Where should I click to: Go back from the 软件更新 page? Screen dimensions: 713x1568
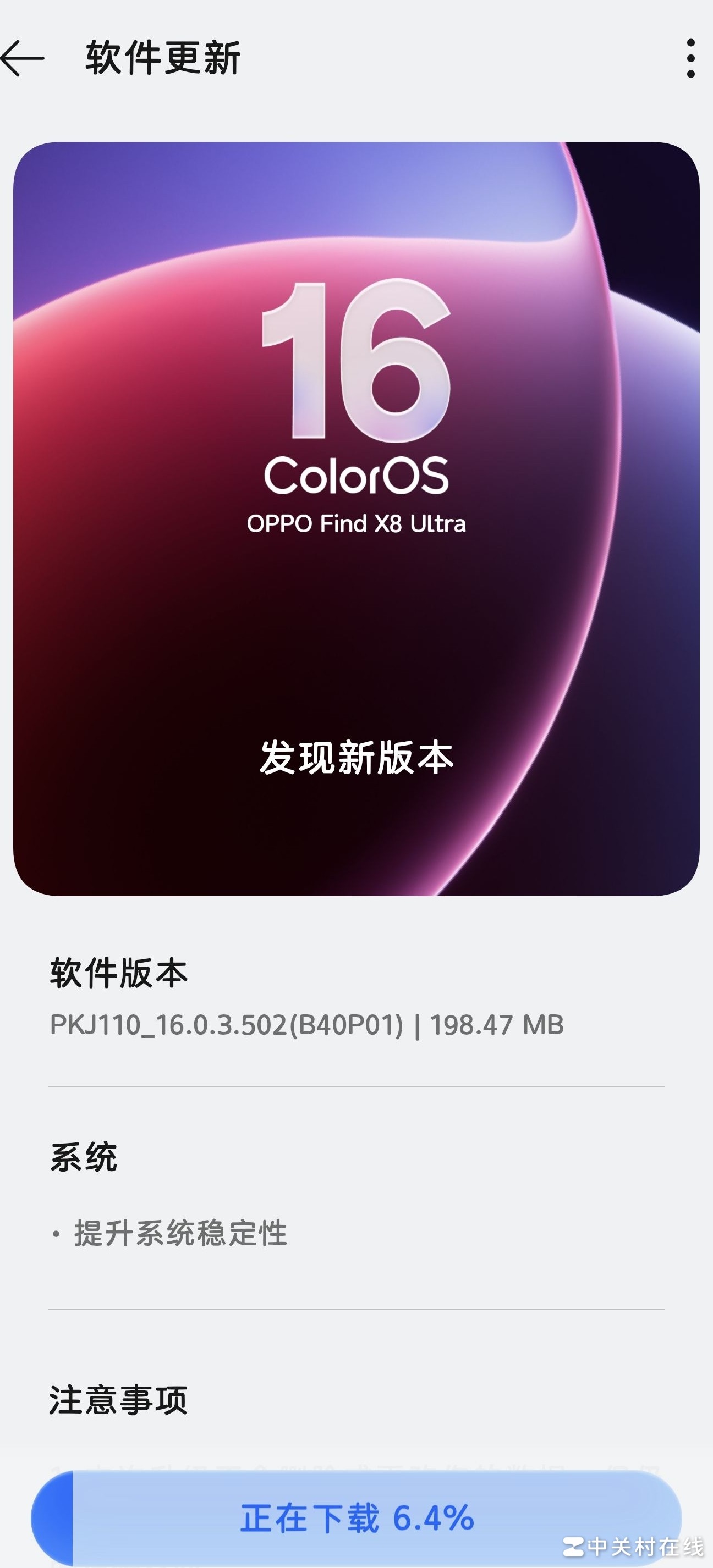coord(23,58)
